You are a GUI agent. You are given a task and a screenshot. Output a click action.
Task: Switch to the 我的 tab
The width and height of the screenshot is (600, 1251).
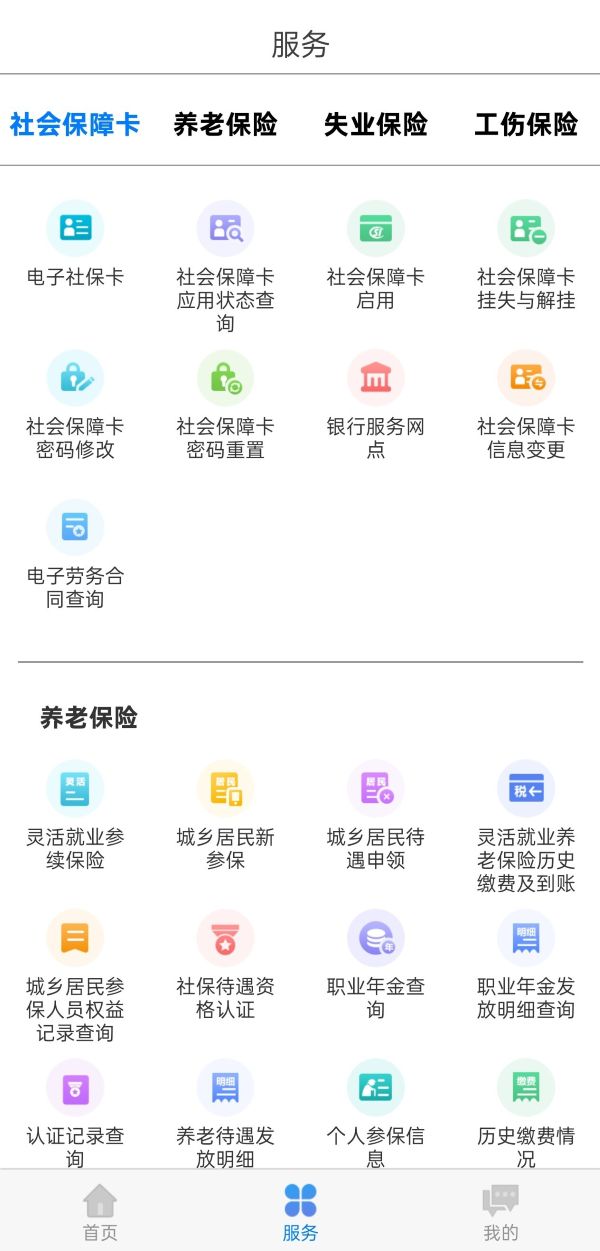(x=500, y=1211)
